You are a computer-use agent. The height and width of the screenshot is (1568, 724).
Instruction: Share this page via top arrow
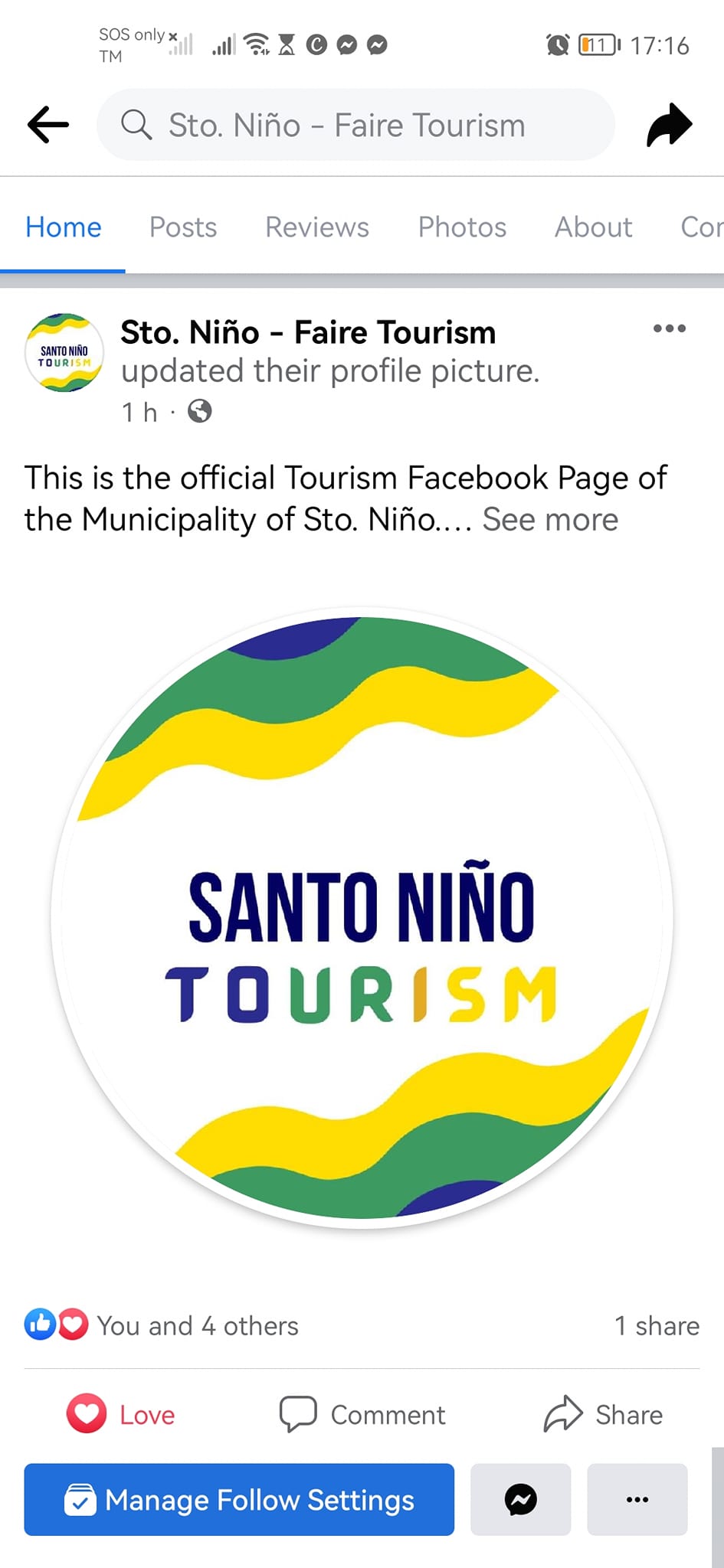pos(669,124)
